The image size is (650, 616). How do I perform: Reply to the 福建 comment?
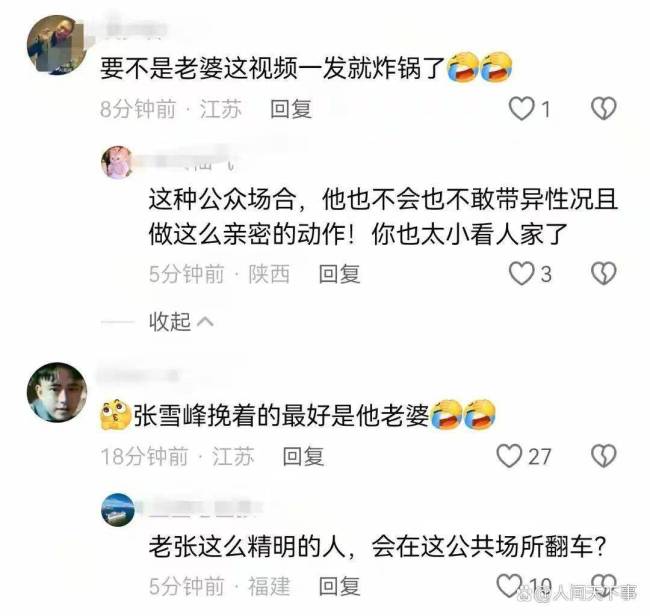(339, 586)
